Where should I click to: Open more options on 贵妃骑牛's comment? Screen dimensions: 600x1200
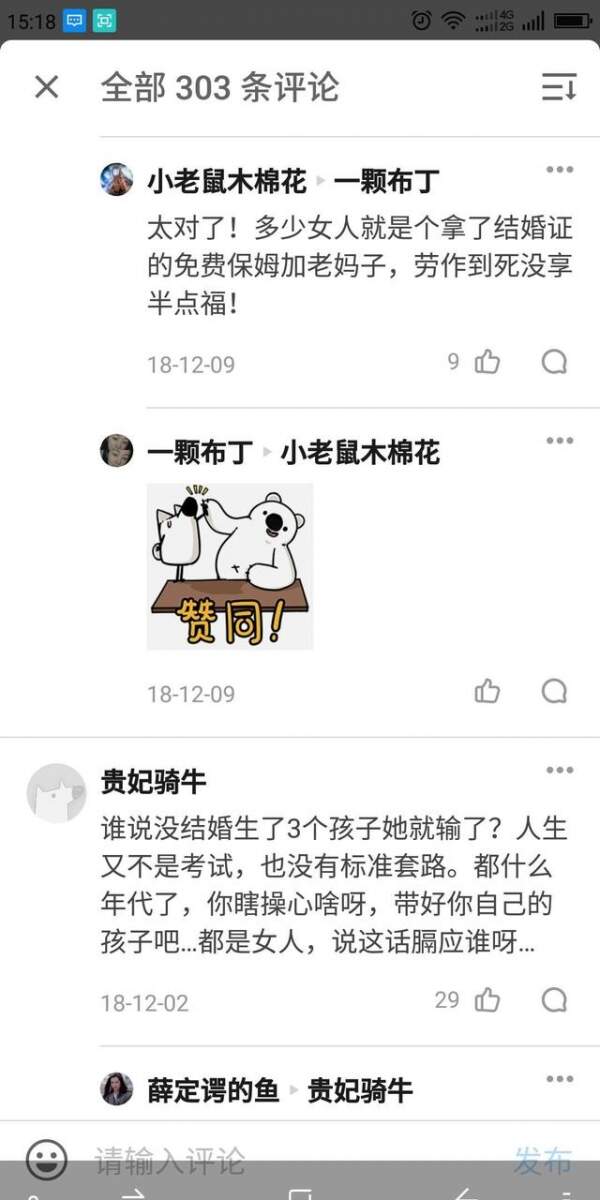coord(559,770)
